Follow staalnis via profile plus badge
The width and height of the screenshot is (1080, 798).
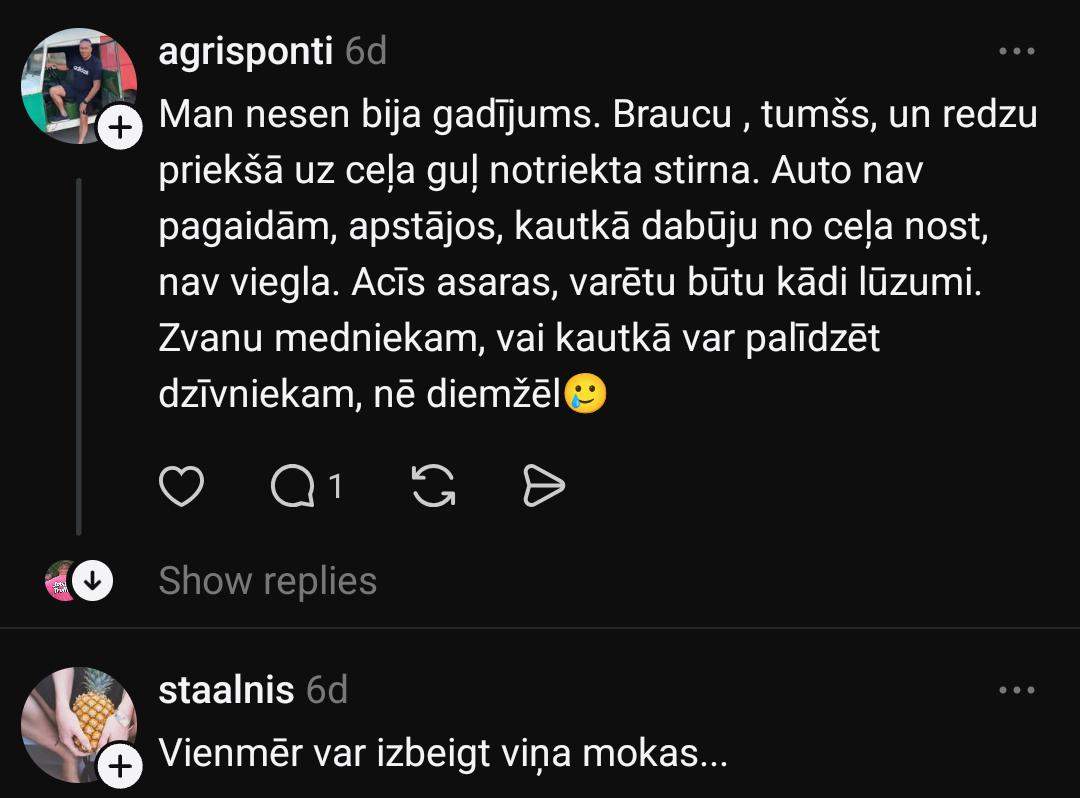point(119,767)
